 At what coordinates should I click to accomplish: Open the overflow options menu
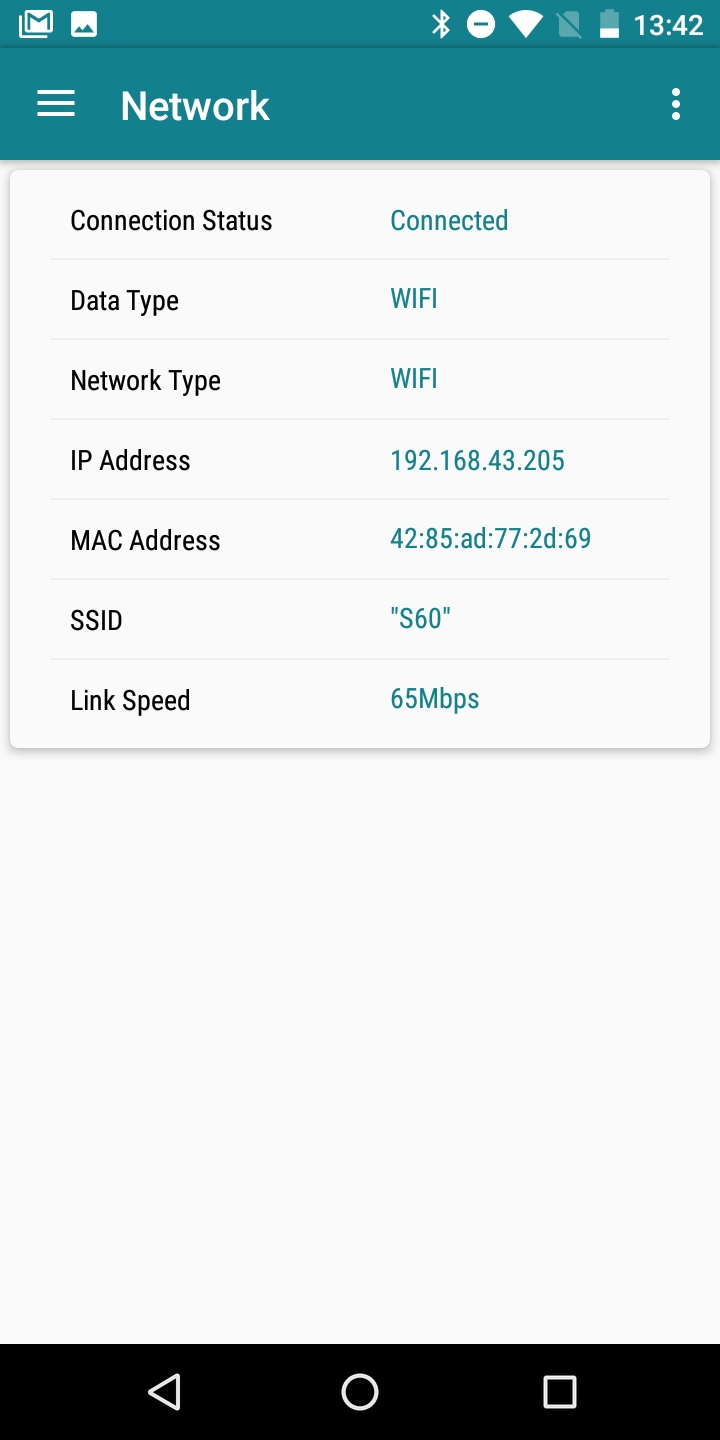pyautogui.click(x=676, y=104)
